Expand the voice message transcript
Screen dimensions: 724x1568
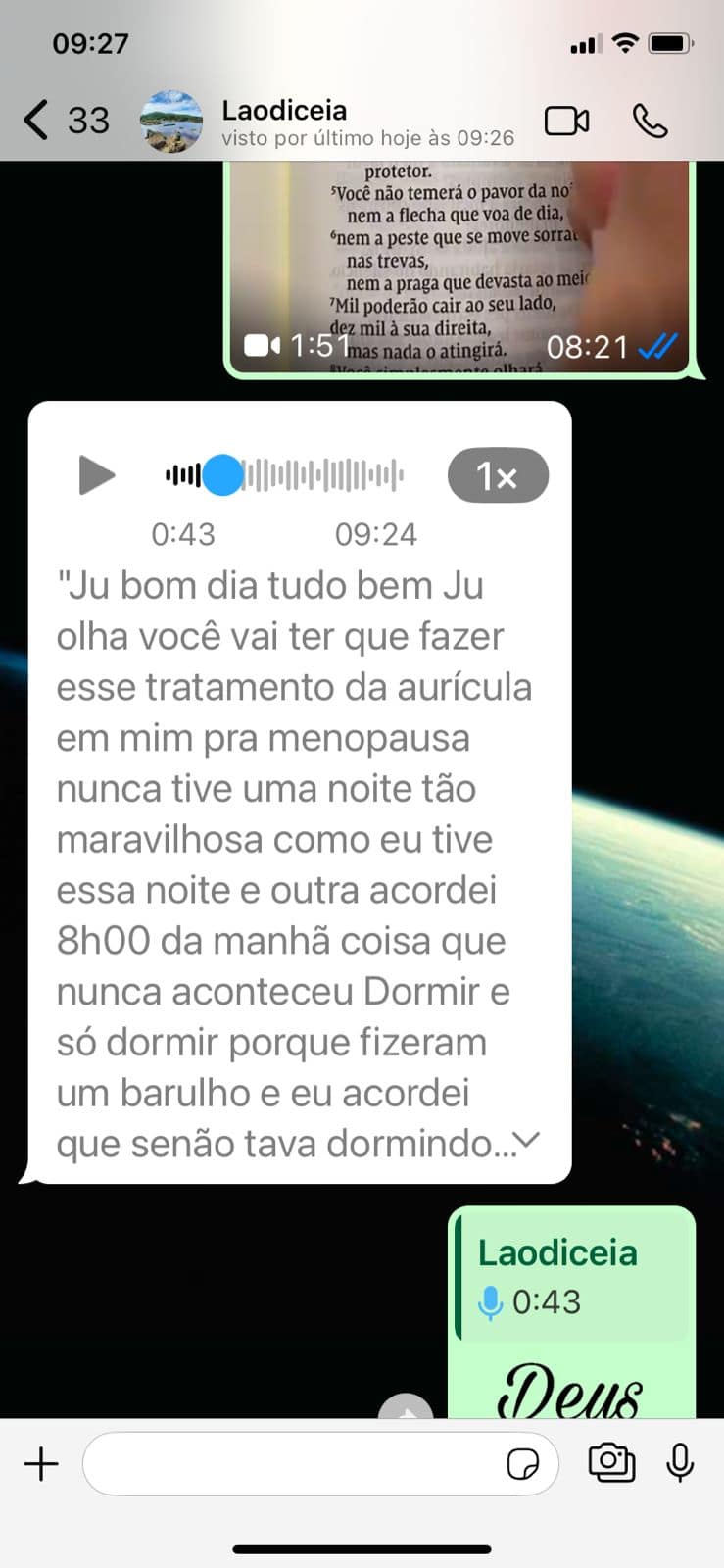pyautogui.click(x=527, y=1140)
